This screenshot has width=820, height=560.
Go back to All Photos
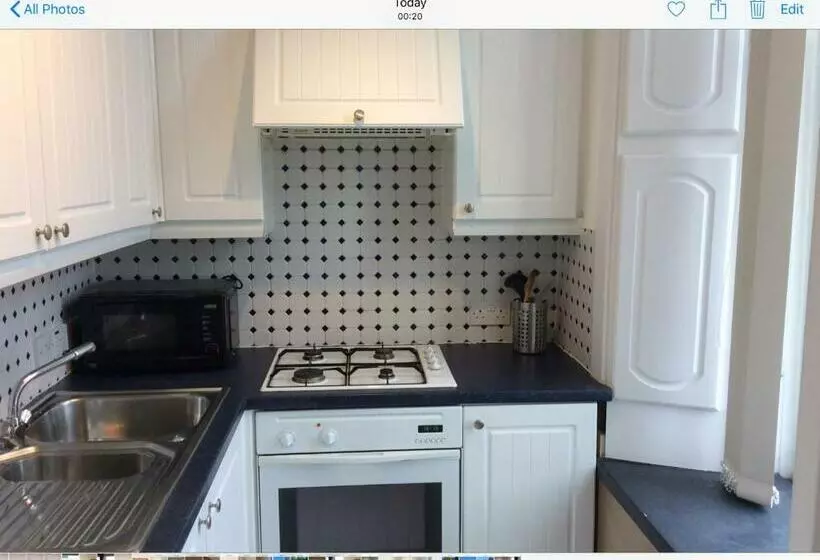(47, 9)
